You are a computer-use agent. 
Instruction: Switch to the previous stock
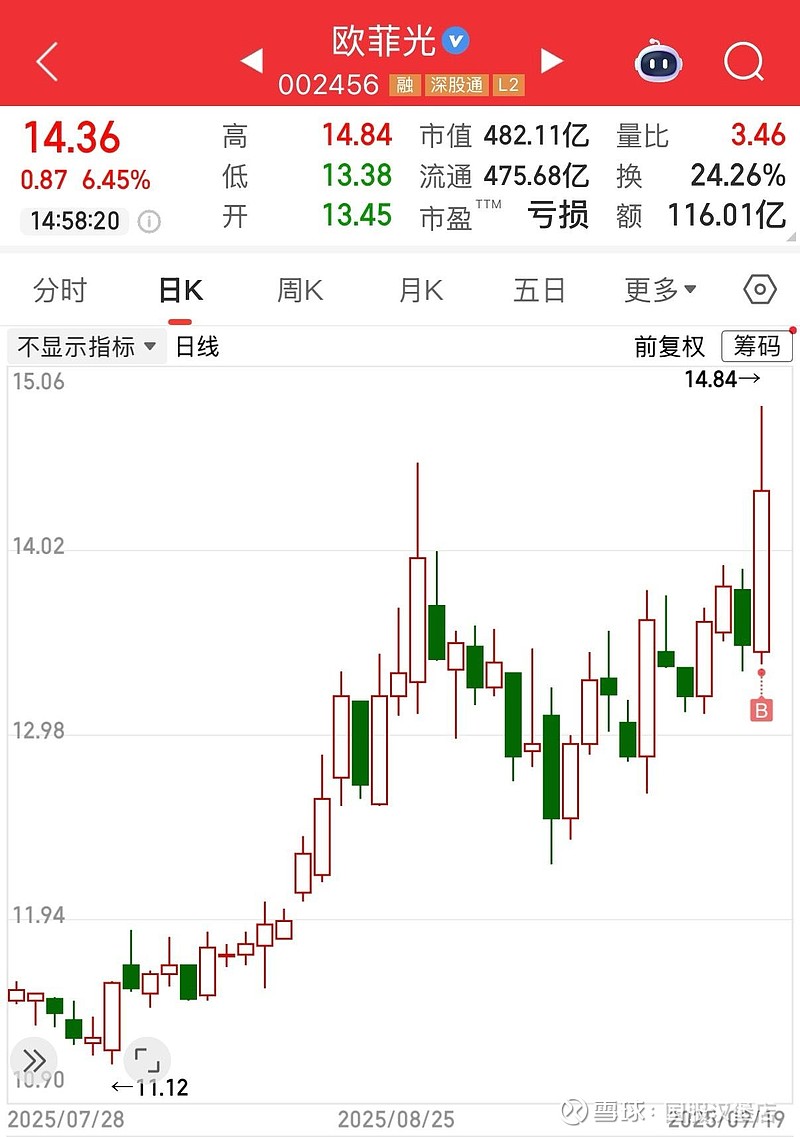point(251,61)
